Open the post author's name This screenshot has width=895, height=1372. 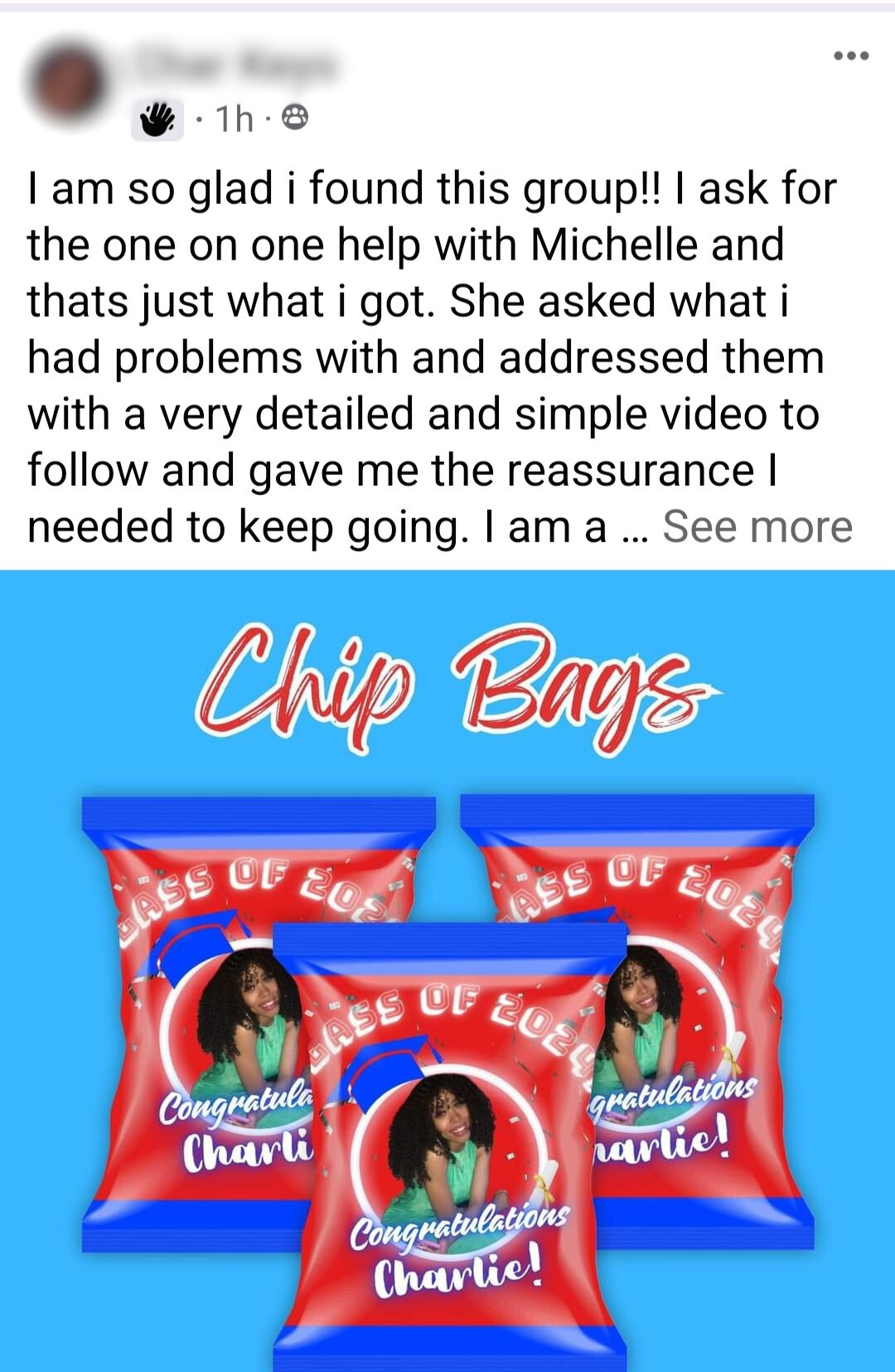(236, 64)
